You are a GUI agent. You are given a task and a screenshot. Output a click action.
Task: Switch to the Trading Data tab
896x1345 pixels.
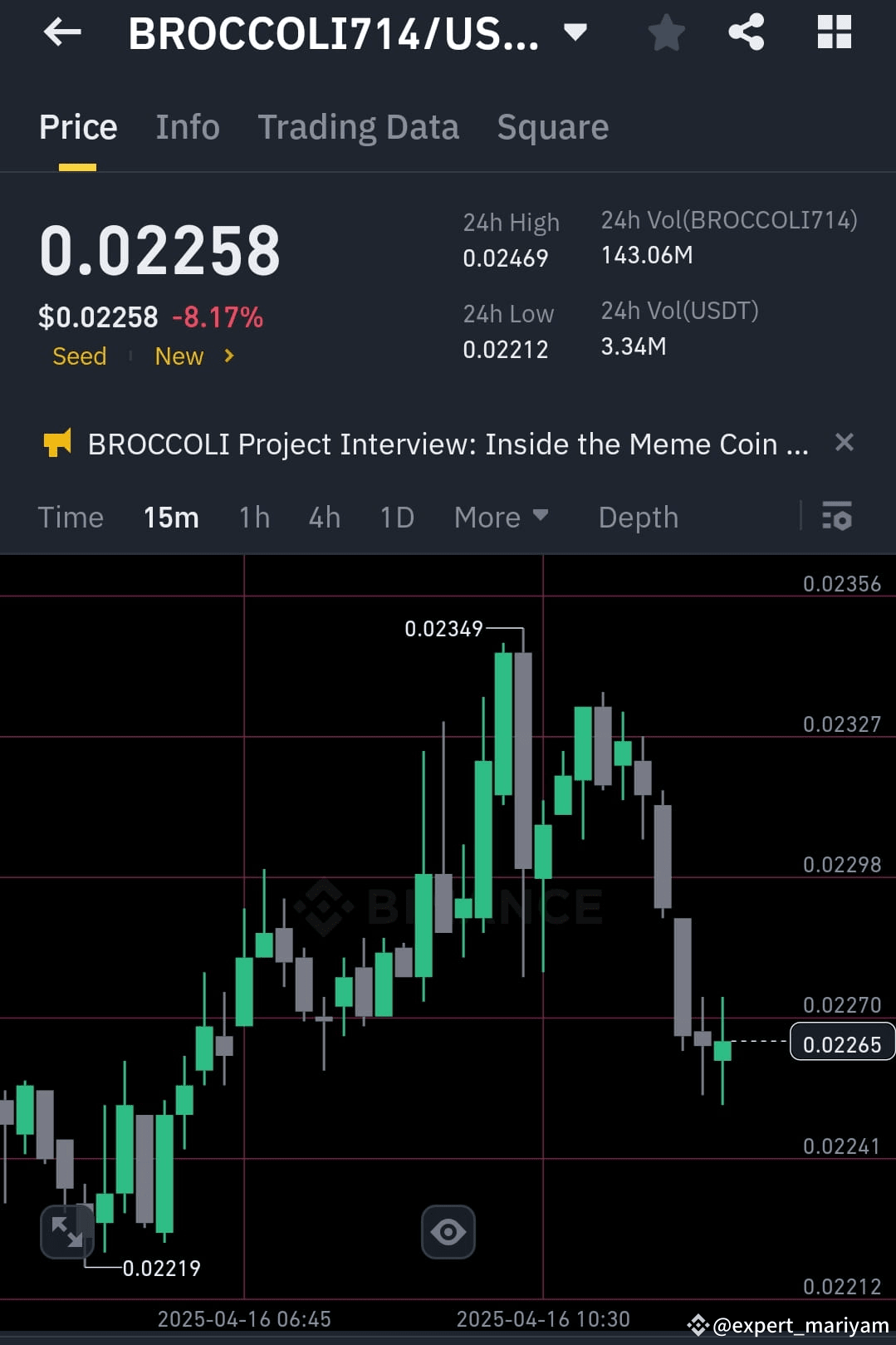pos(358,126)
